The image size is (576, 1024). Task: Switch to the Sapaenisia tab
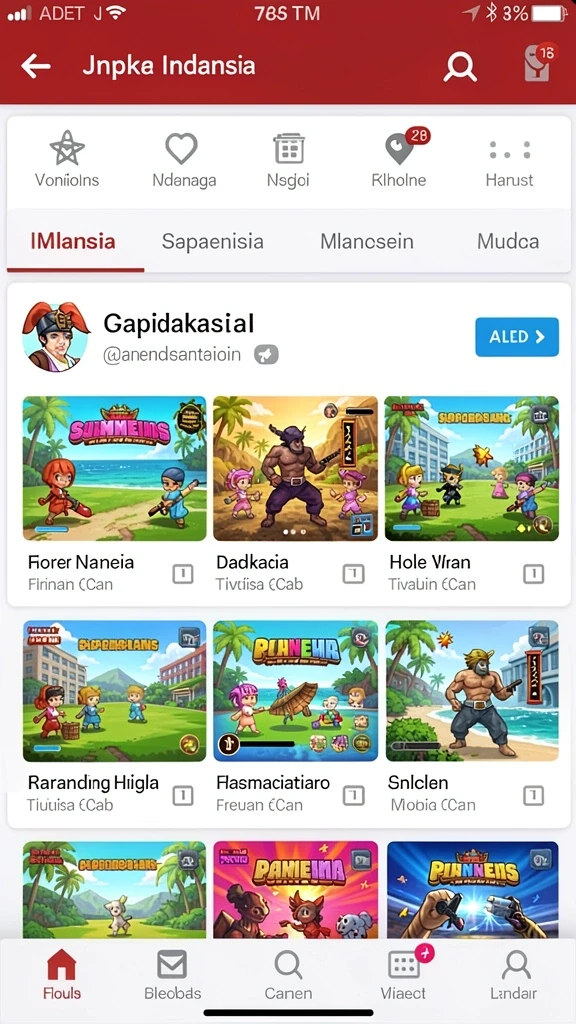coord(213,241)
